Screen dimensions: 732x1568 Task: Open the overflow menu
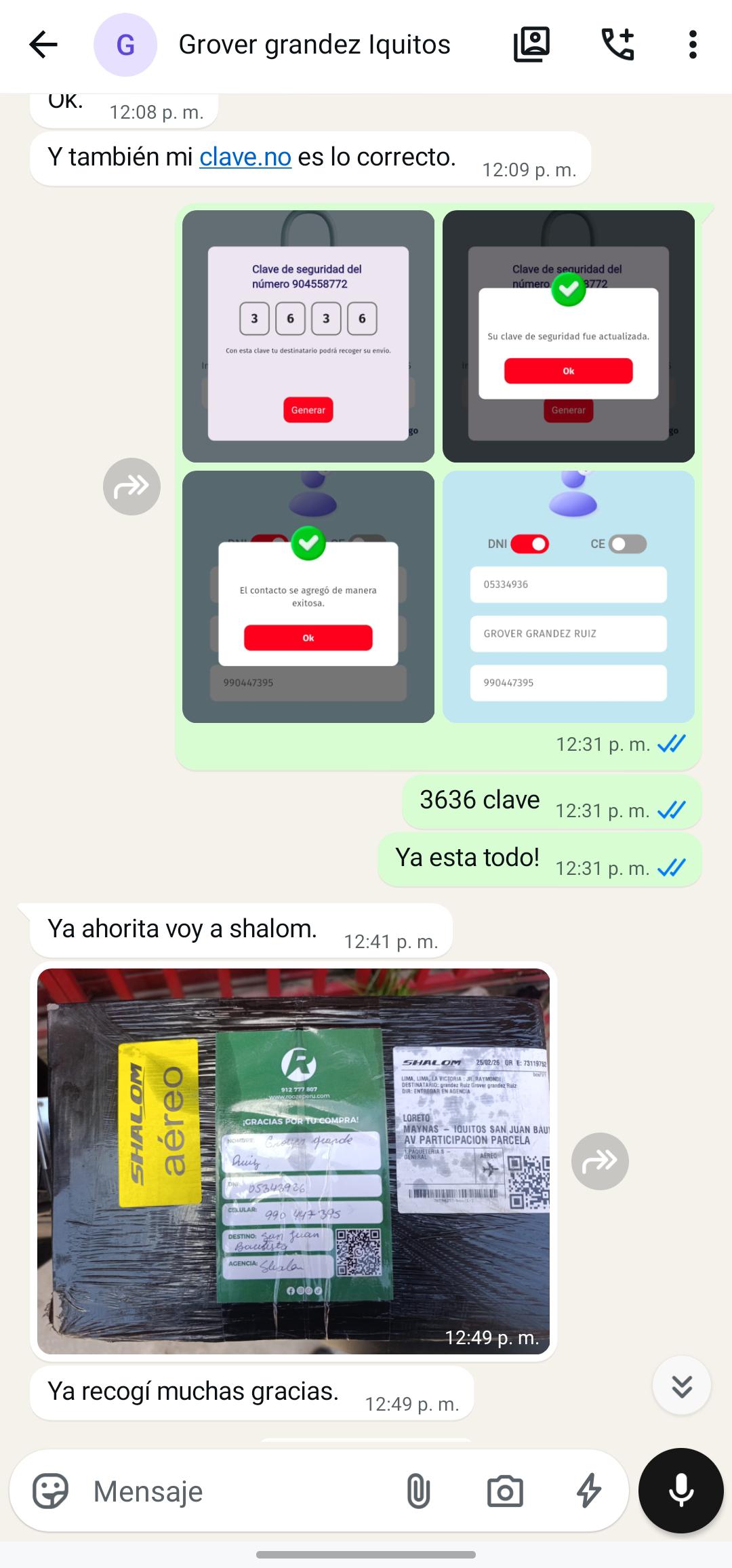[x=692, y=45]
